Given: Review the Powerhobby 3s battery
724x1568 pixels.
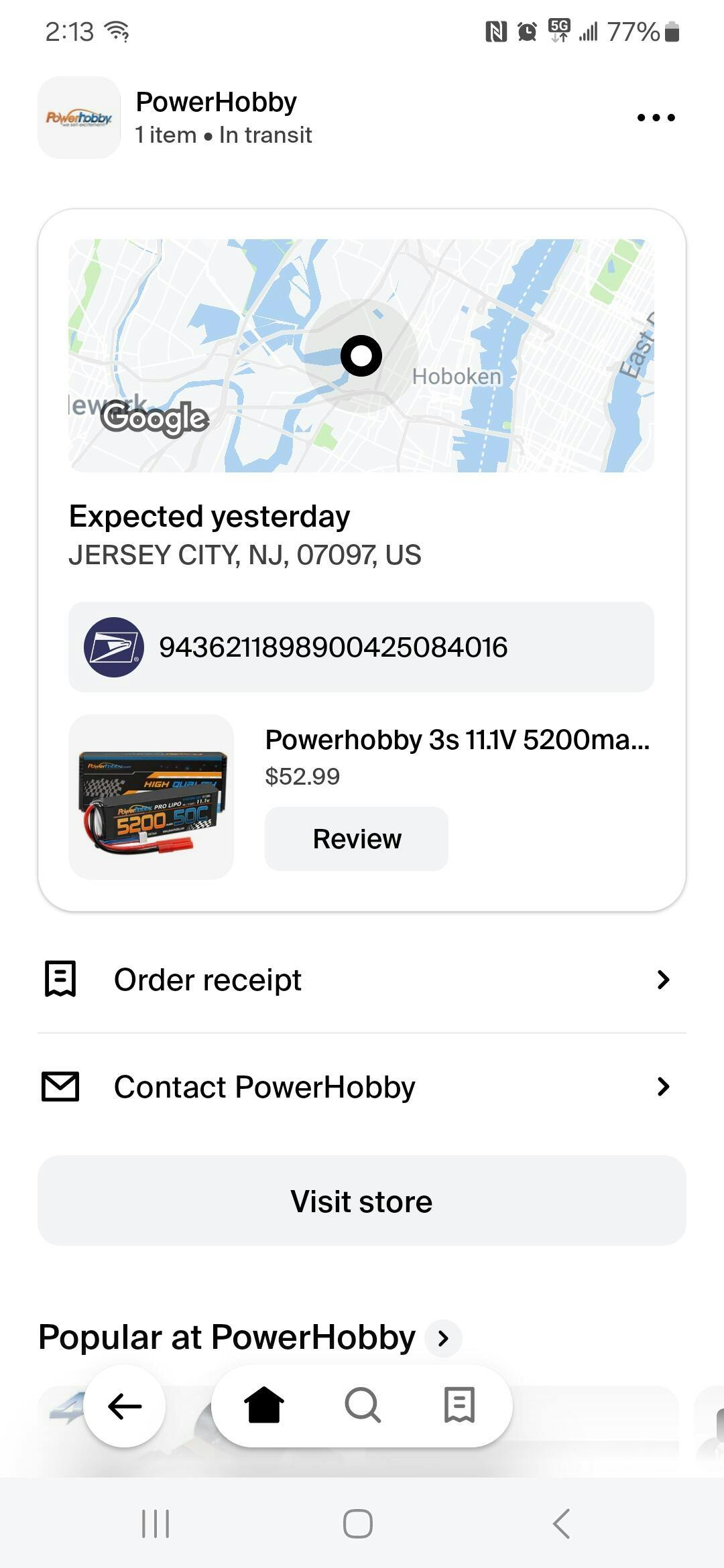Looking at the screenshot, I should pos(356,838).
